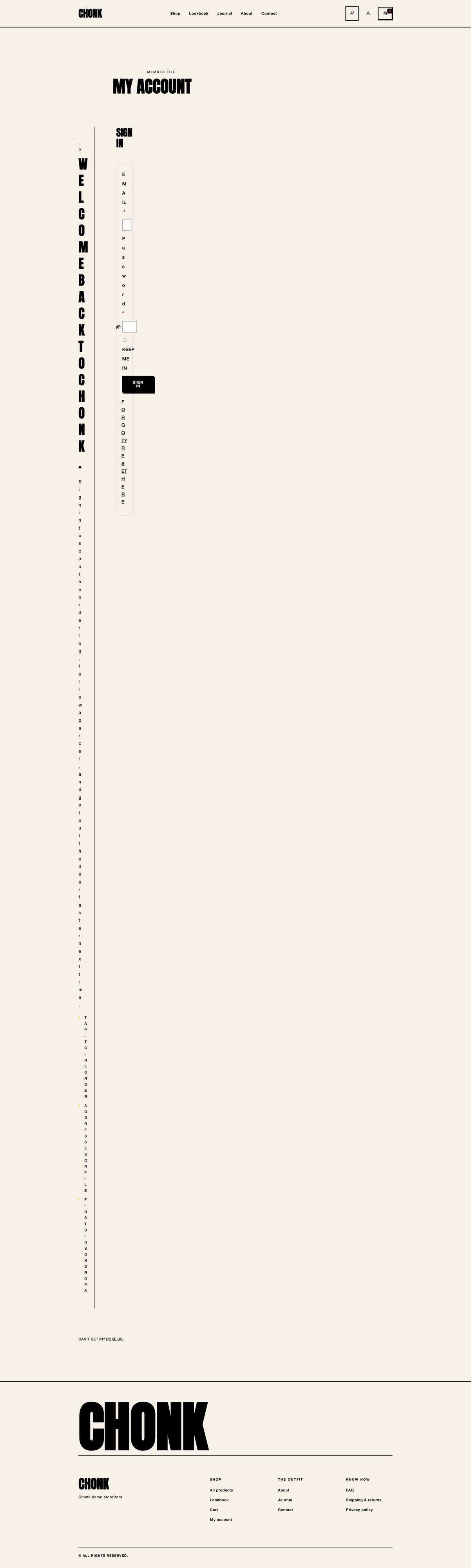Open Shipping & returns footer link
Viewport: 471px width, 1568px height.
[x=363, y=1500]
